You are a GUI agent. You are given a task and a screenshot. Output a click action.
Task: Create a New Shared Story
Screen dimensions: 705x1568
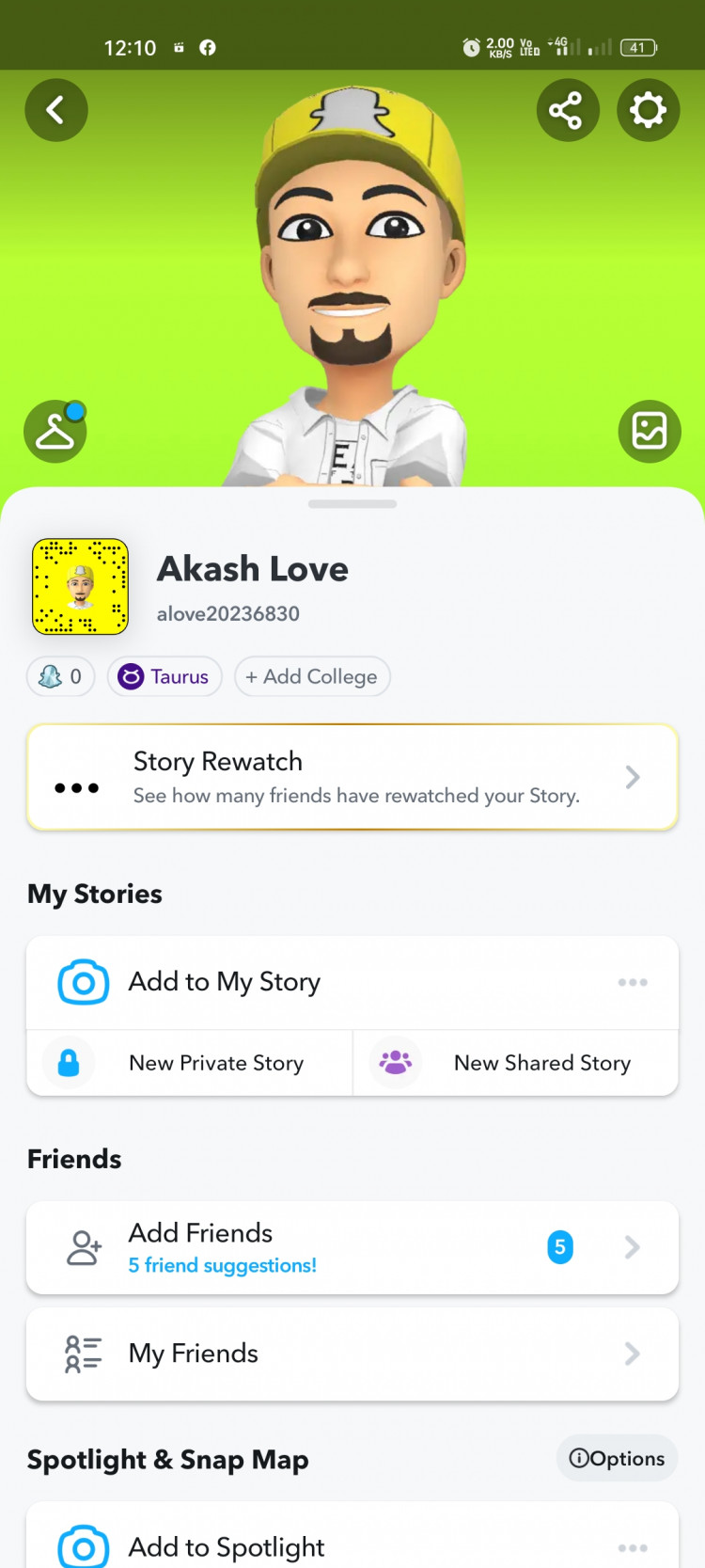pyautogui.click(x=515, y=1063)
